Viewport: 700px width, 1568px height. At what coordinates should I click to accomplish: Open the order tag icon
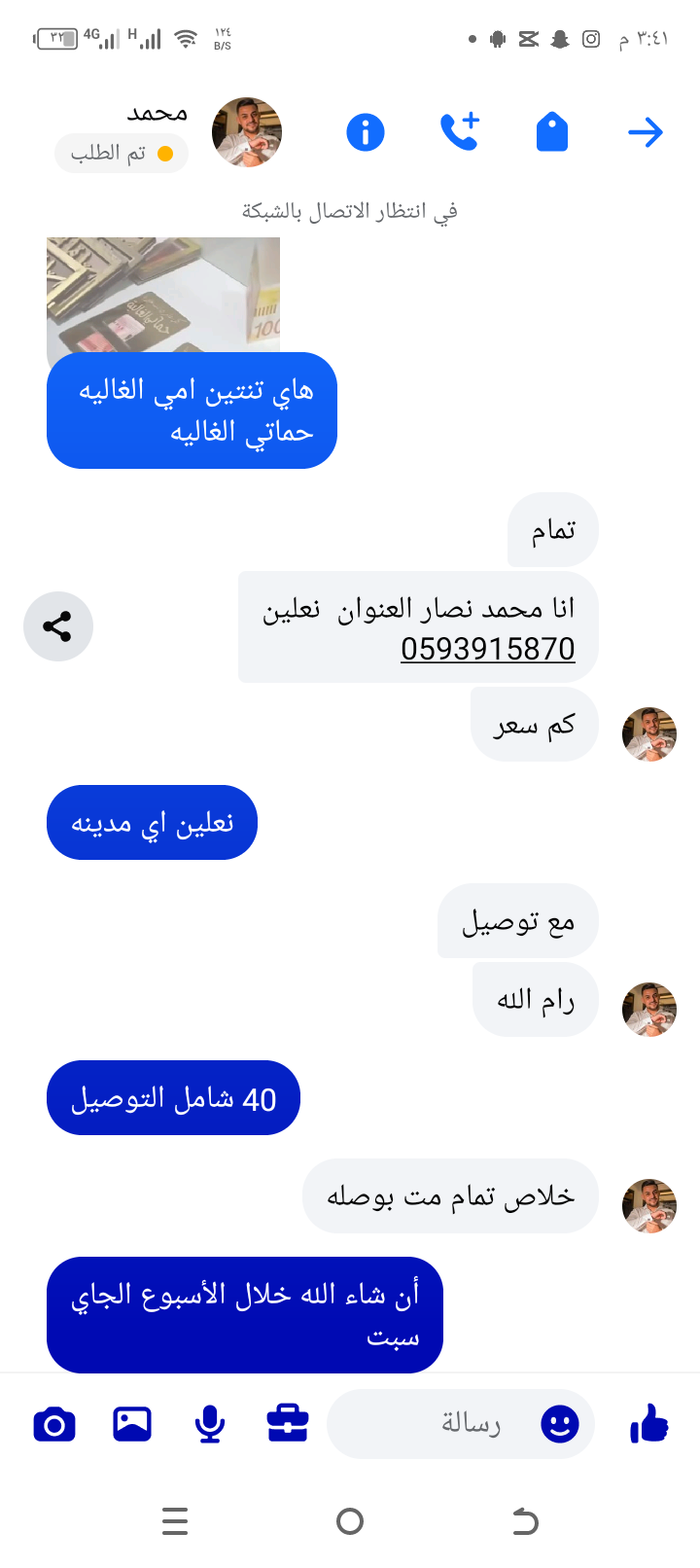point(552,132)
